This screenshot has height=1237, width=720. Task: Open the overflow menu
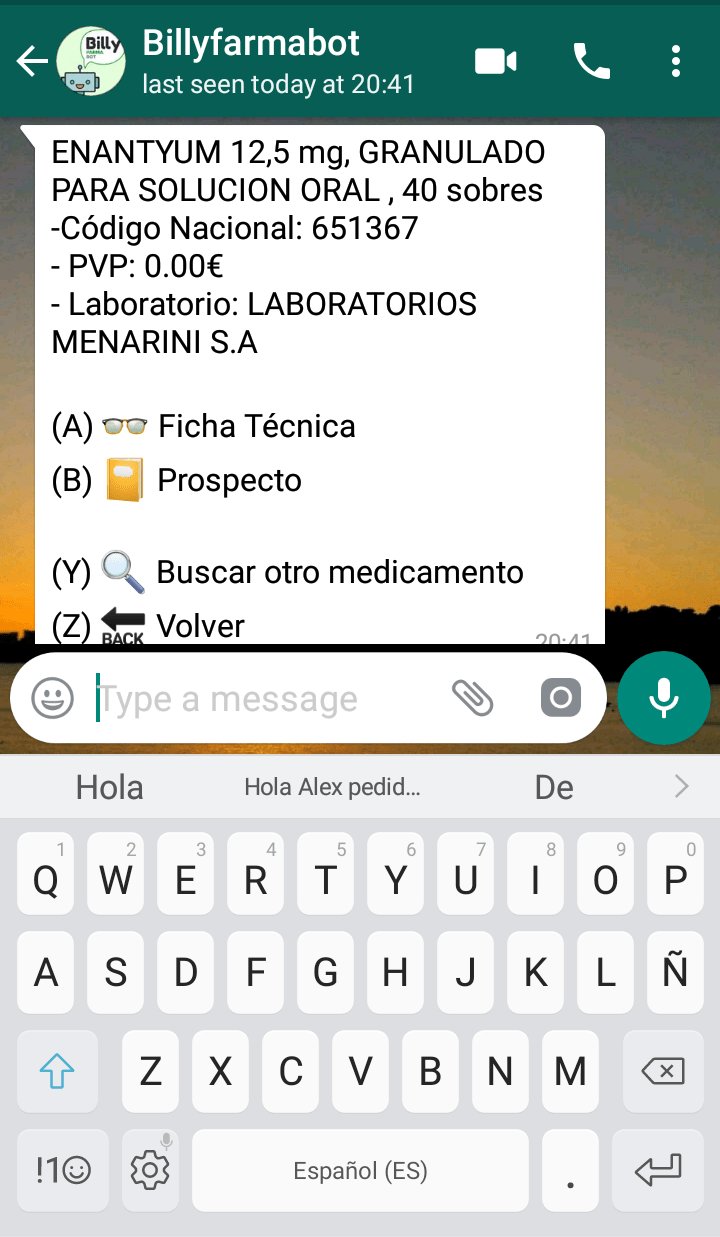click(677, 62)
